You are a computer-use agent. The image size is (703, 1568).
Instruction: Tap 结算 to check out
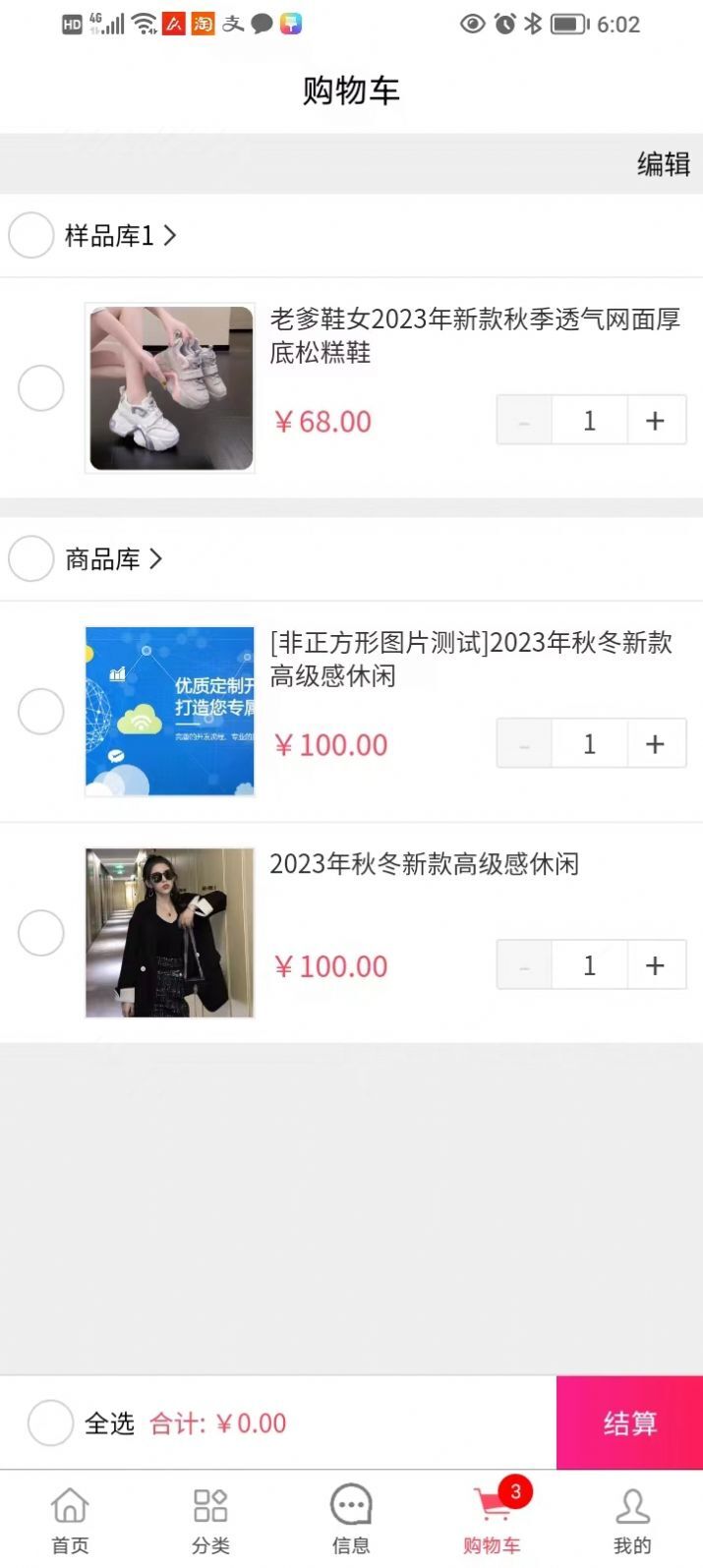click(629, 1423)
